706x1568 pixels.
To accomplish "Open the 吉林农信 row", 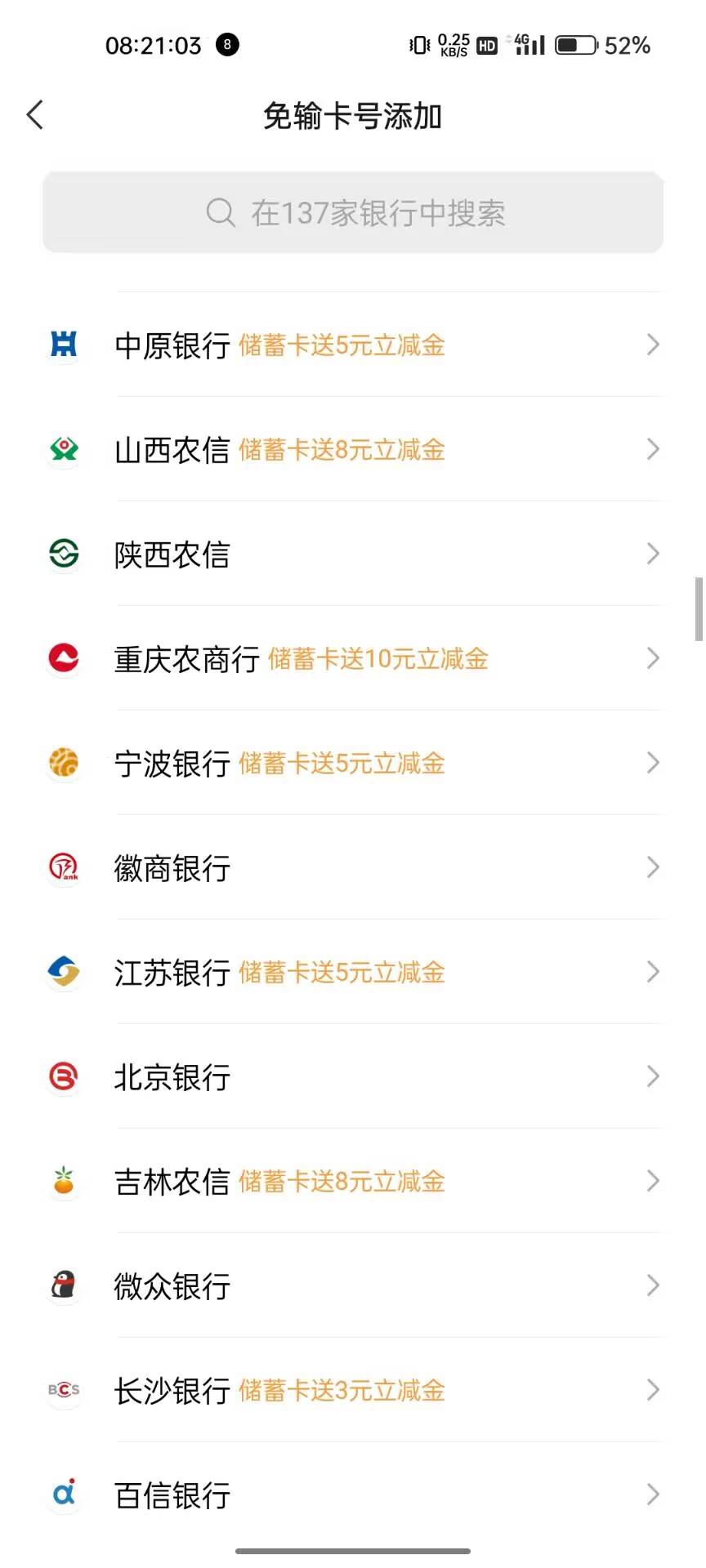I will [353, 1181].
